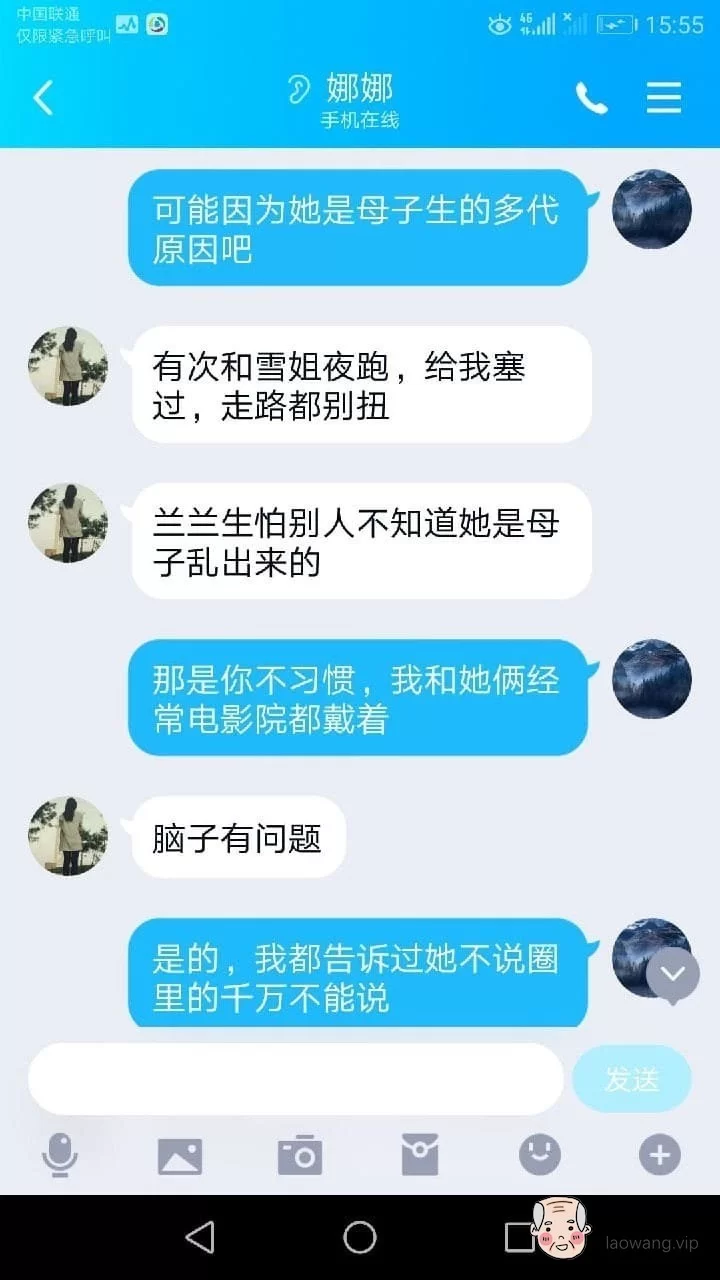Record a voice message with microphone icon
The image size is (720, 1280).
click(60, 1155)
